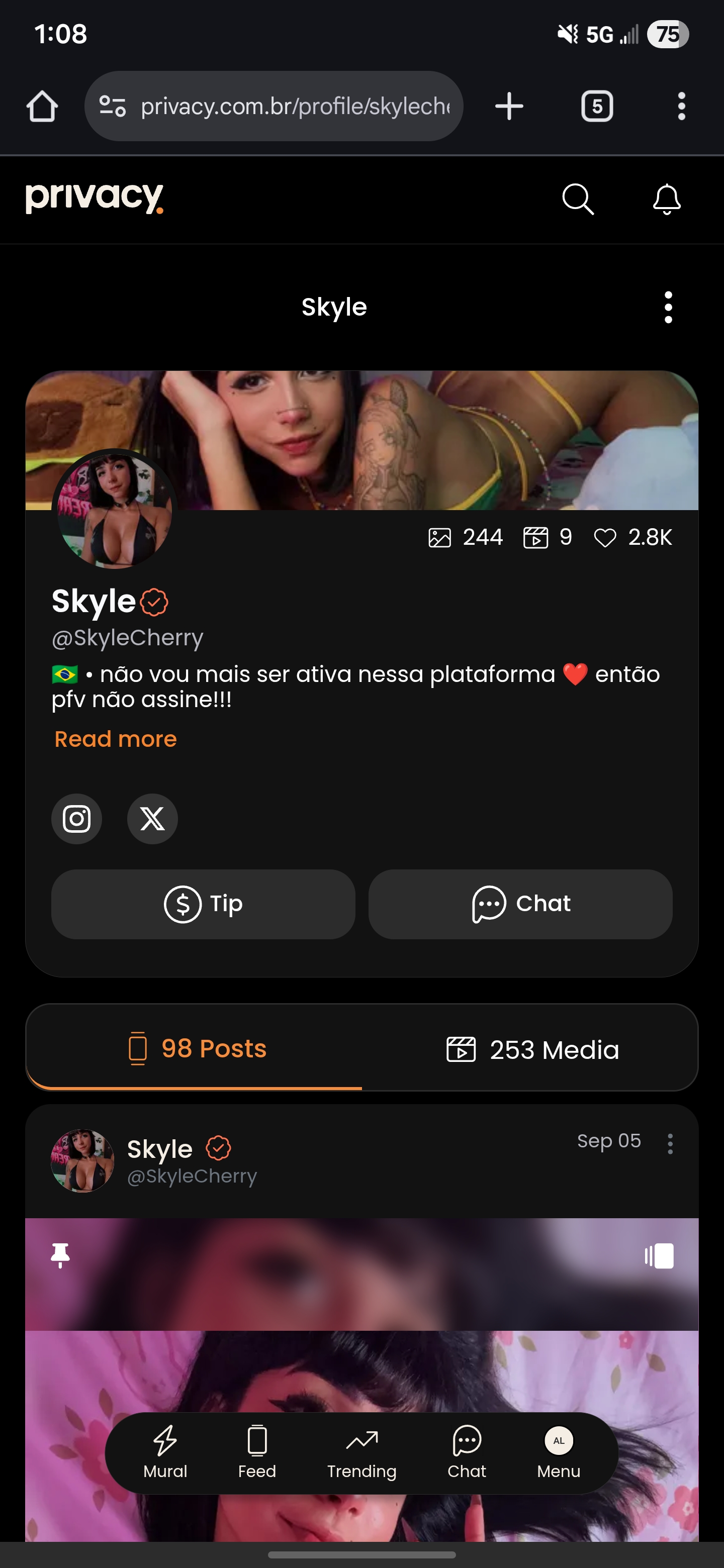The image size is (724, 1568).
Task: Go to Mural in bottom navigation
Action: pyautogui.click(x=165, y=1452)
